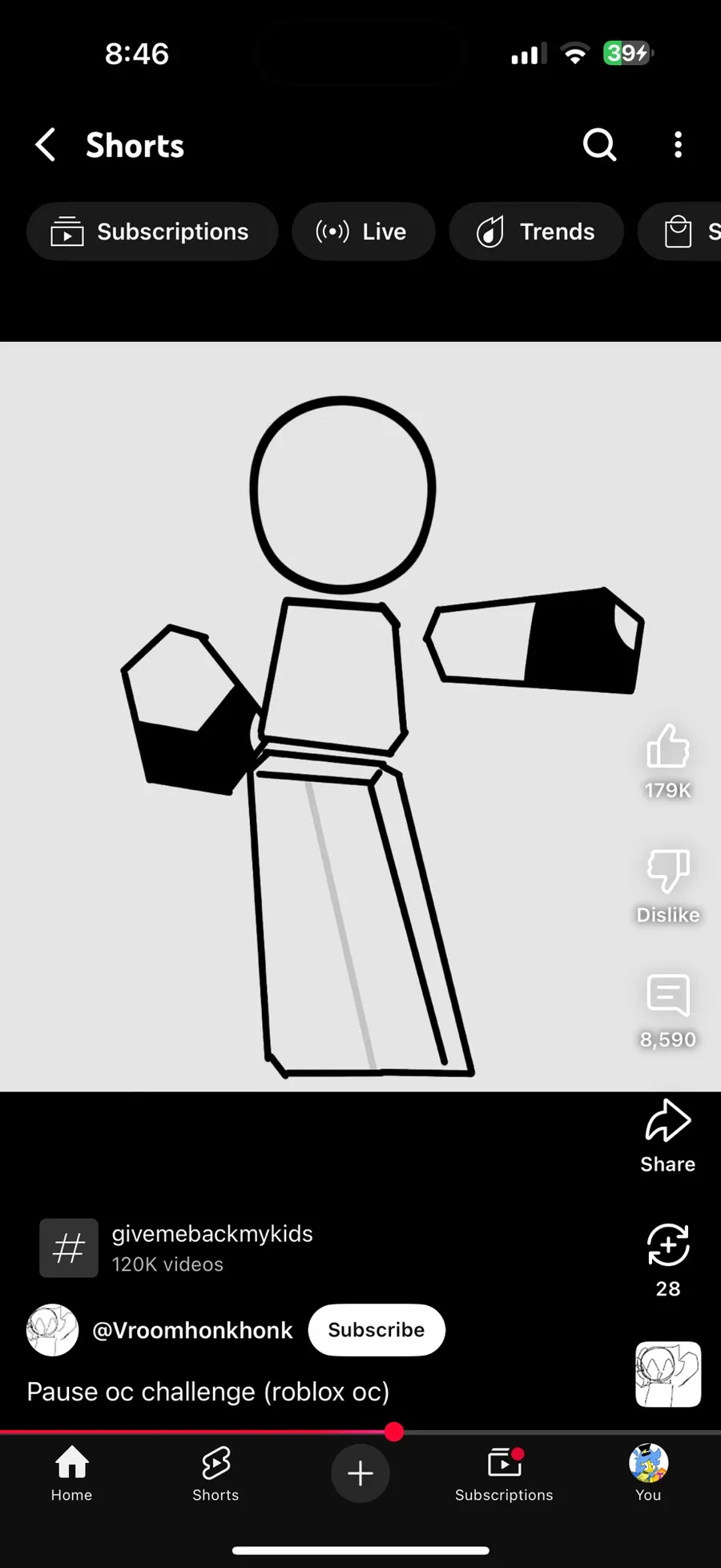Select the Live chip
The width and height of the screenshot is (721, 1568).
coord(363,232)
